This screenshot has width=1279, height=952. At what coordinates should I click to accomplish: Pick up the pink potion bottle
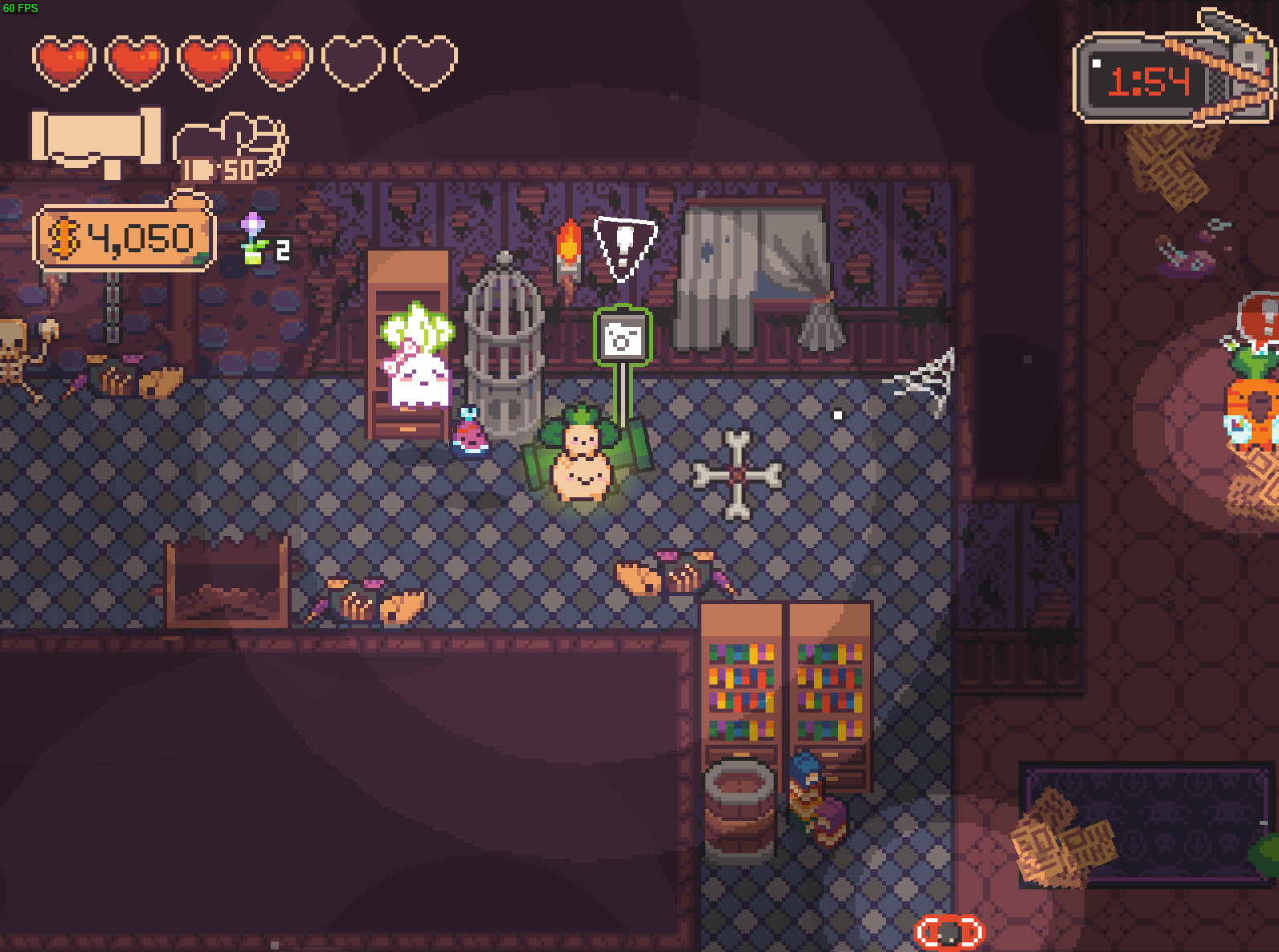click(x=470, y=435)
